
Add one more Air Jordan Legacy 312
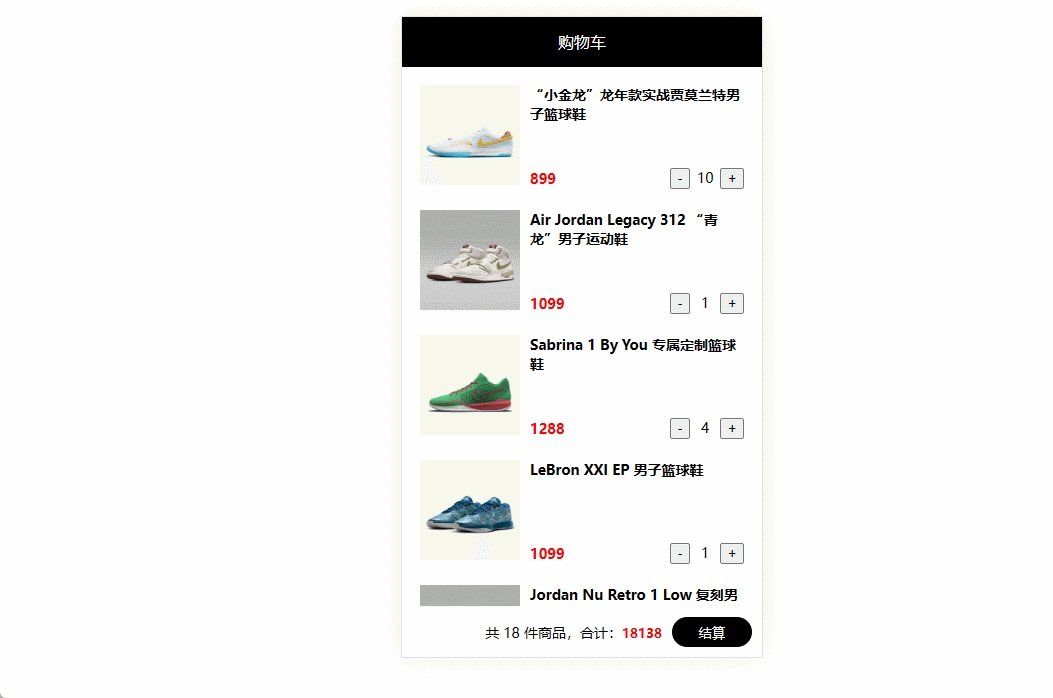[732, 304]
